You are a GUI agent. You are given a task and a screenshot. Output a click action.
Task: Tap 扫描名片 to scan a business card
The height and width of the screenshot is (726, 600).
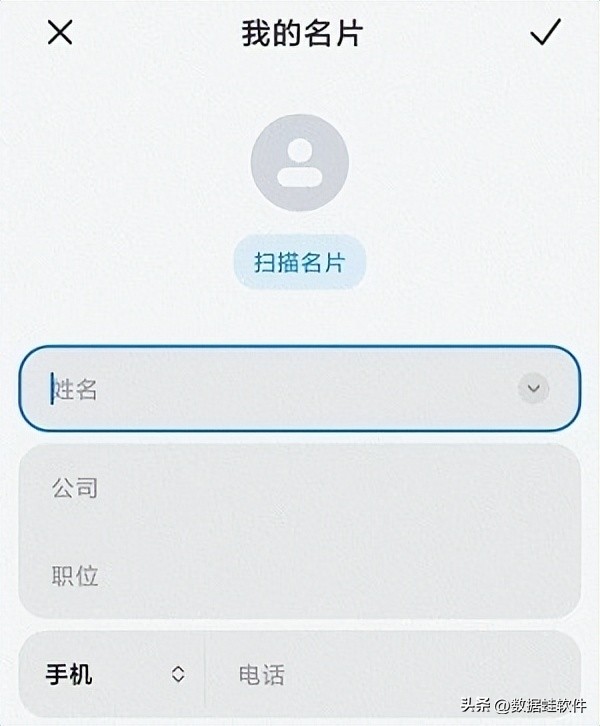(299, 263)
